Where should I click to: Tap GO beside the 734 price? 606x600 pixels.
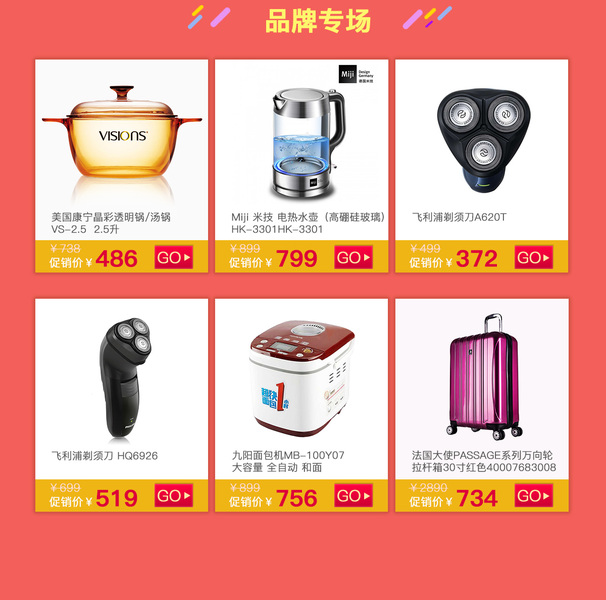pyautogui.click(x=533, y=496)
